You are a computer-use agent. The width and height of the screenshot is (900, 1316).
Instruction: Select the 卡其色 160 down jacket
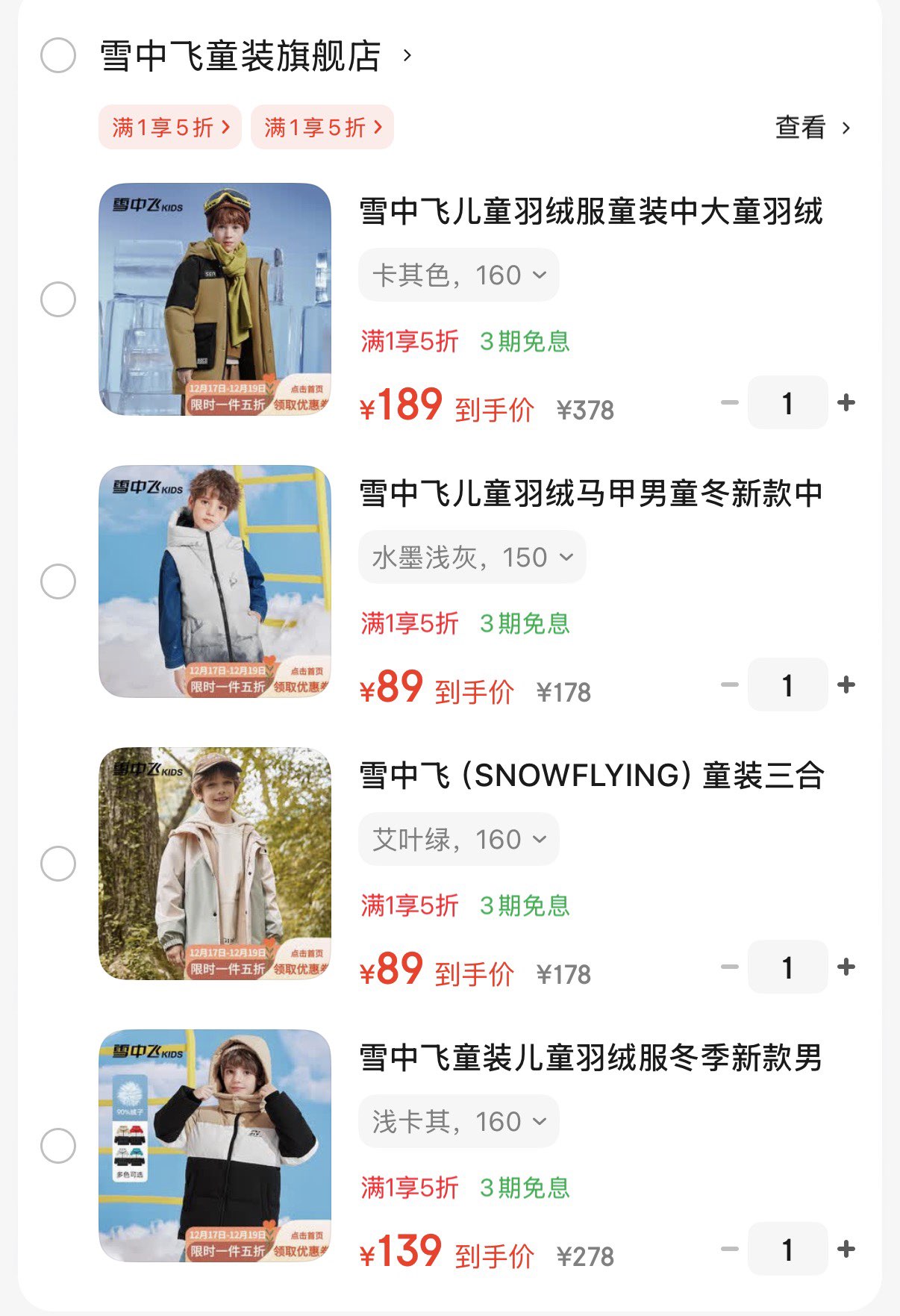[x=58, y=299]
